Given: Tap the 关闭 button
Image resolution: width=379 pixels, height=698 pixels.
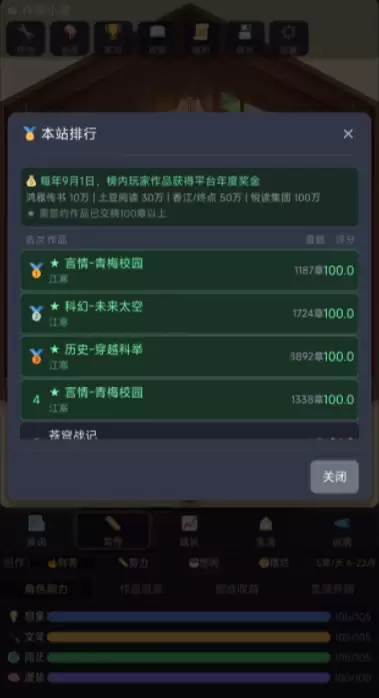Looking at the screenshot, I should 334,477.
